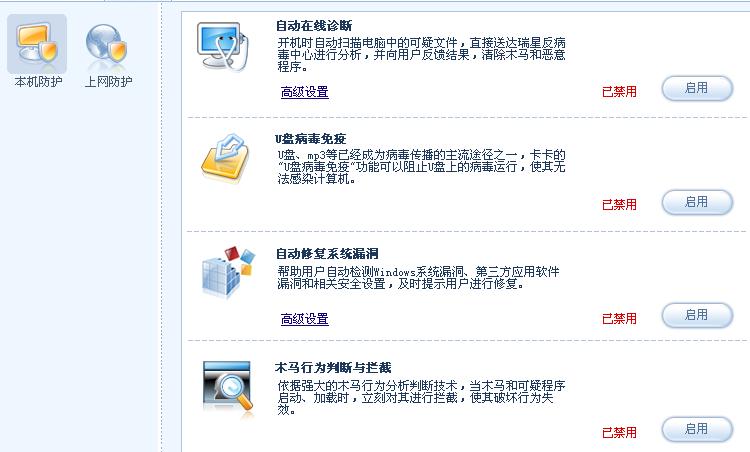Open 高级设置 under 自动修复系统漏洞

pyautogui.click(x=304, y=319)
